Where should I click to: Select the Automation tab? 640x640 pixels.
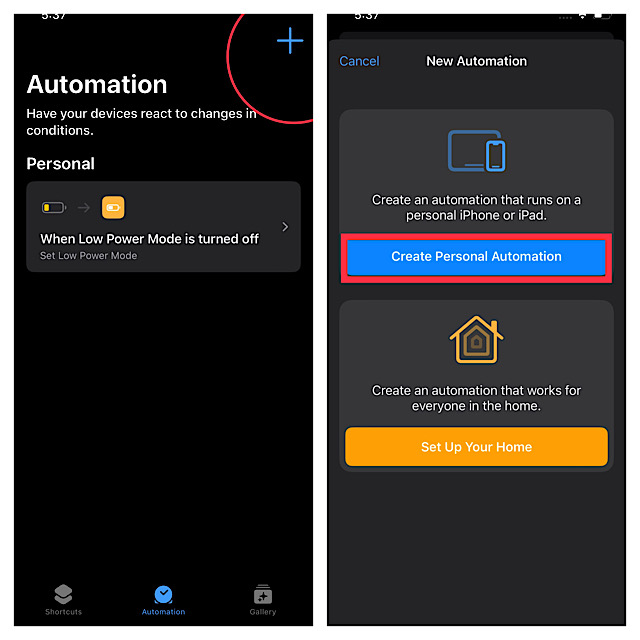(x=163, y=599)
